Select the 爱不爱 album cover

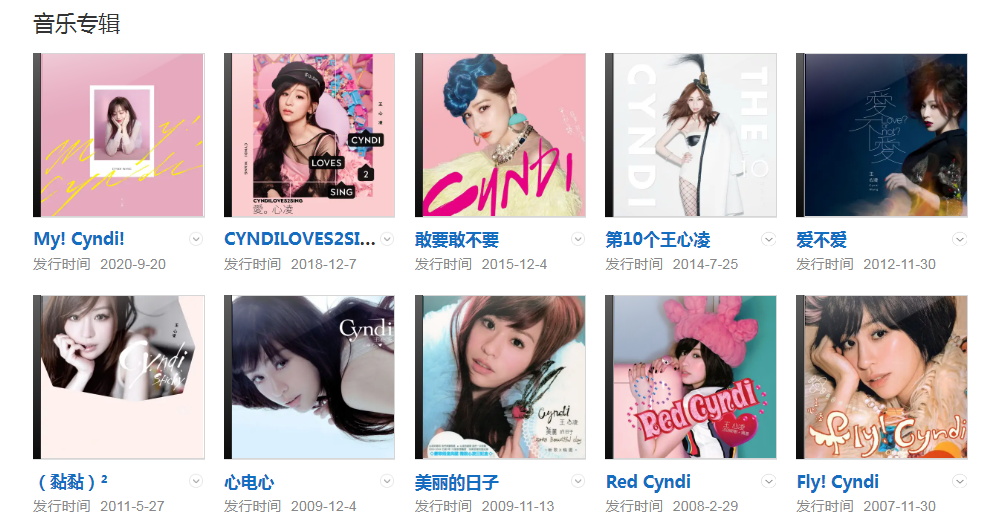tap(882, 136)
